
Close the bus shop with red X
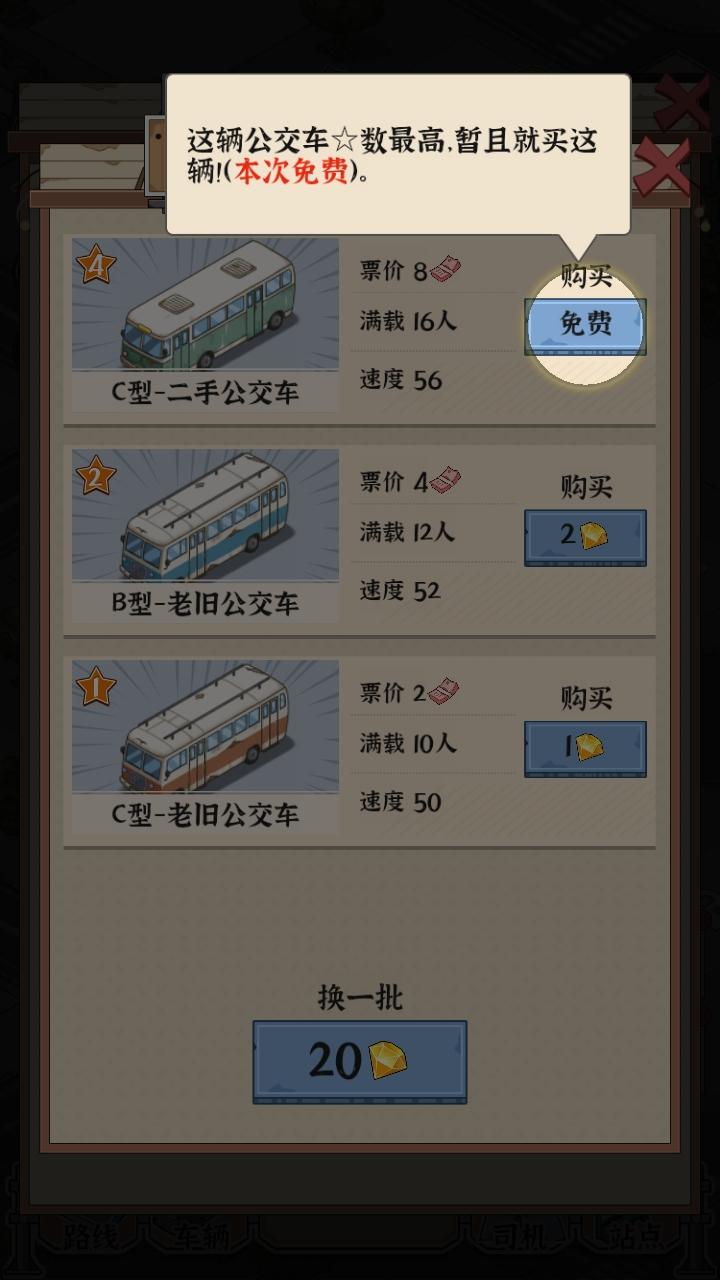tap(662, 166)
